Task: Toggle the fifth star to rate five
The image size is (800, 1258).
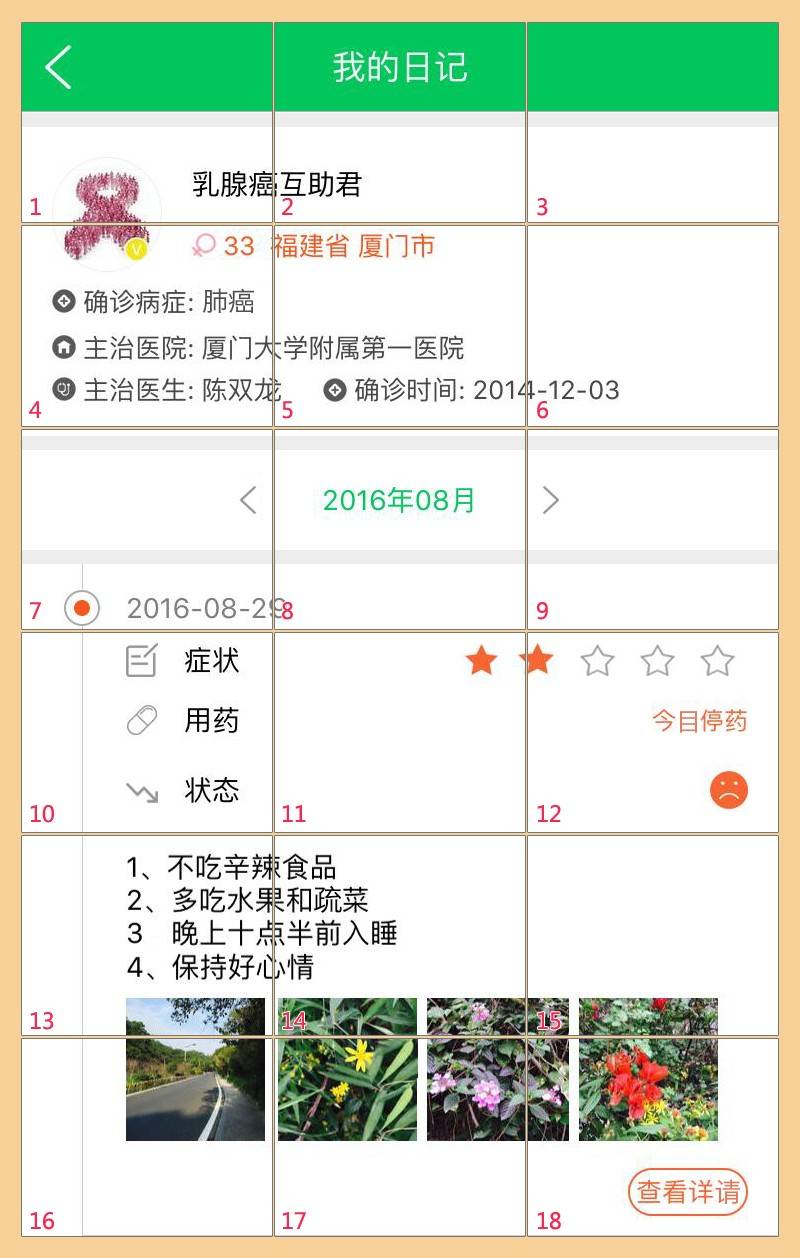Action: coord(717,659)
